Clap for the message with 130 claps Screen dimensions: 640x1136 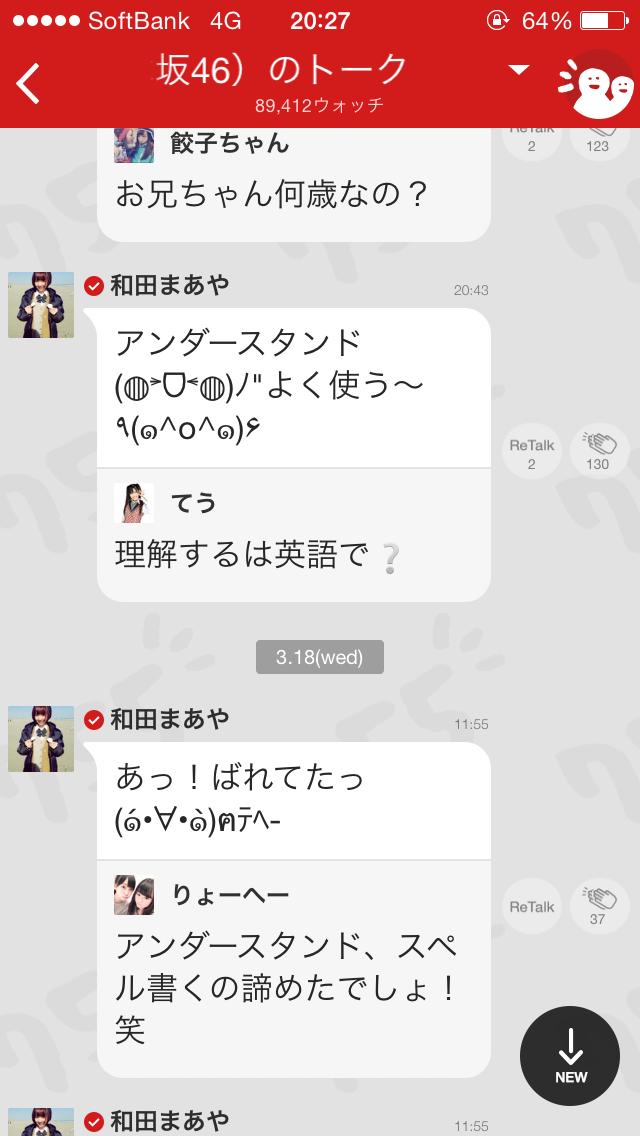pyautogui.click(x=600, y=452)
